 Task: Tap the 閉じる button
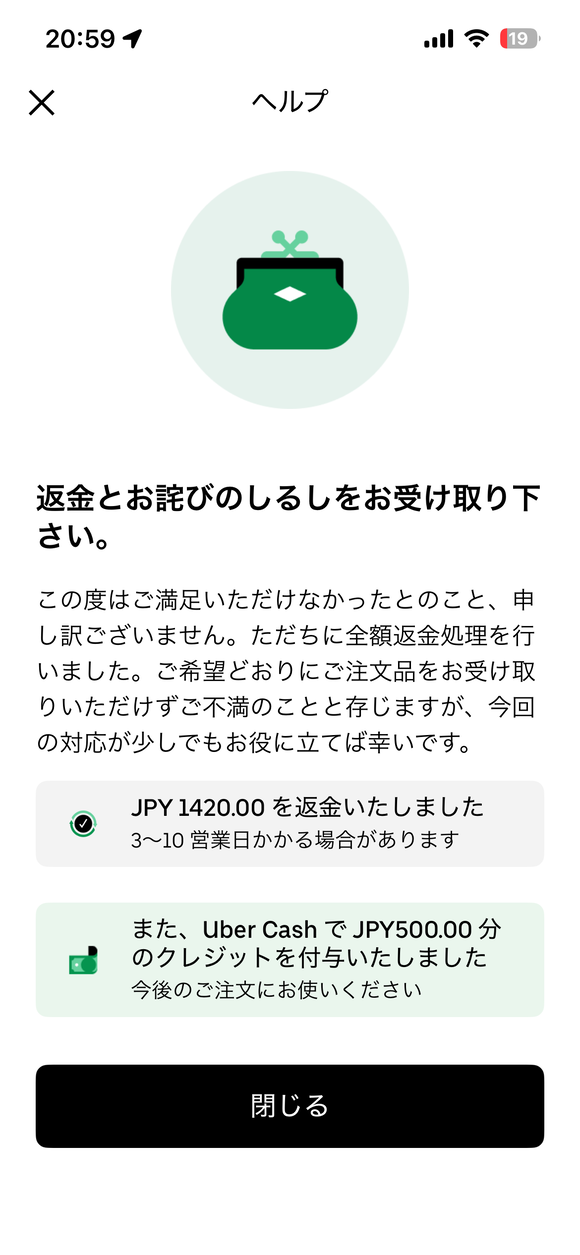click(290, 1106)
